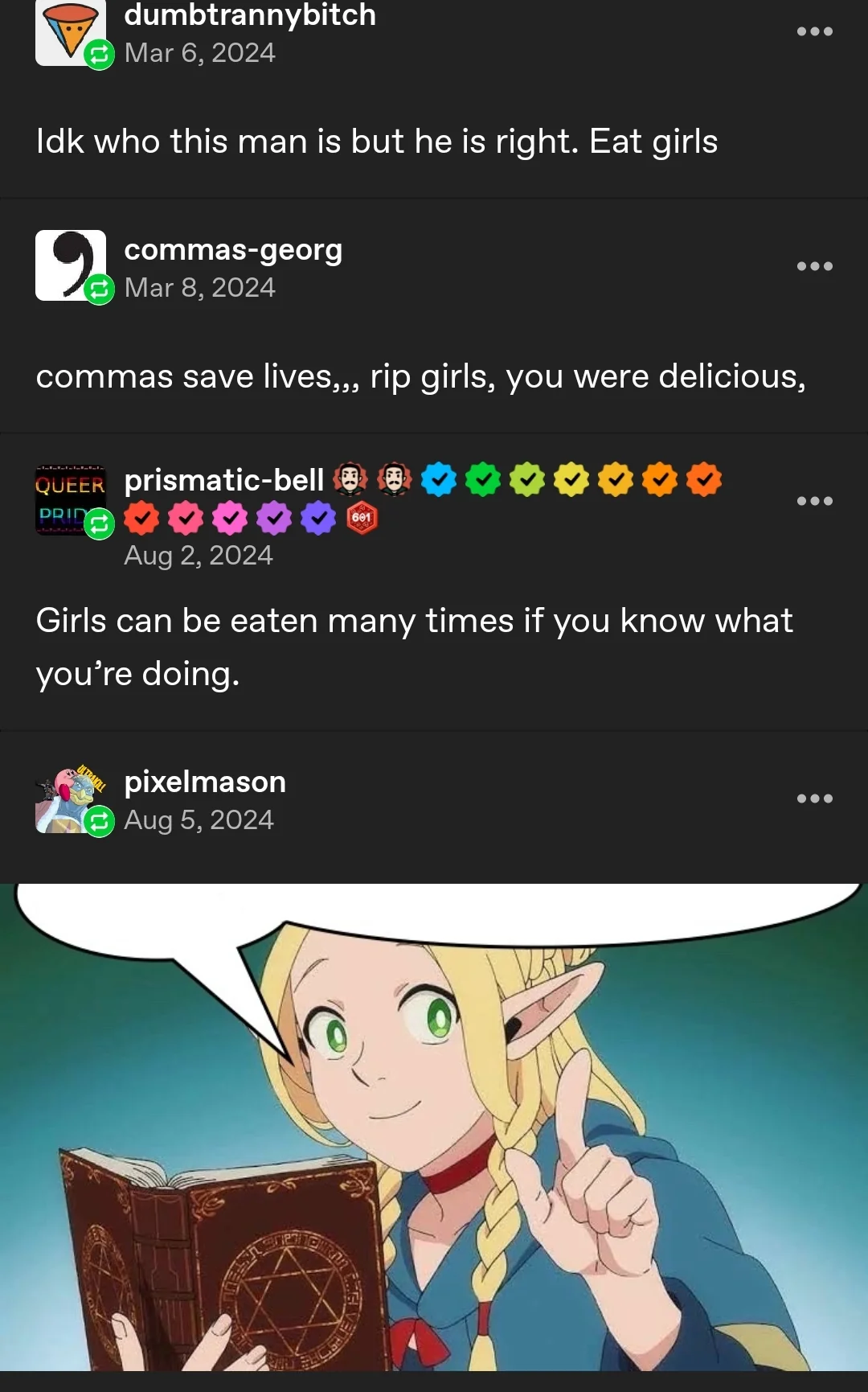868x1392 pixels.
Task: Open the meatball menu on commas-georg's post
Action: [814, 265]
